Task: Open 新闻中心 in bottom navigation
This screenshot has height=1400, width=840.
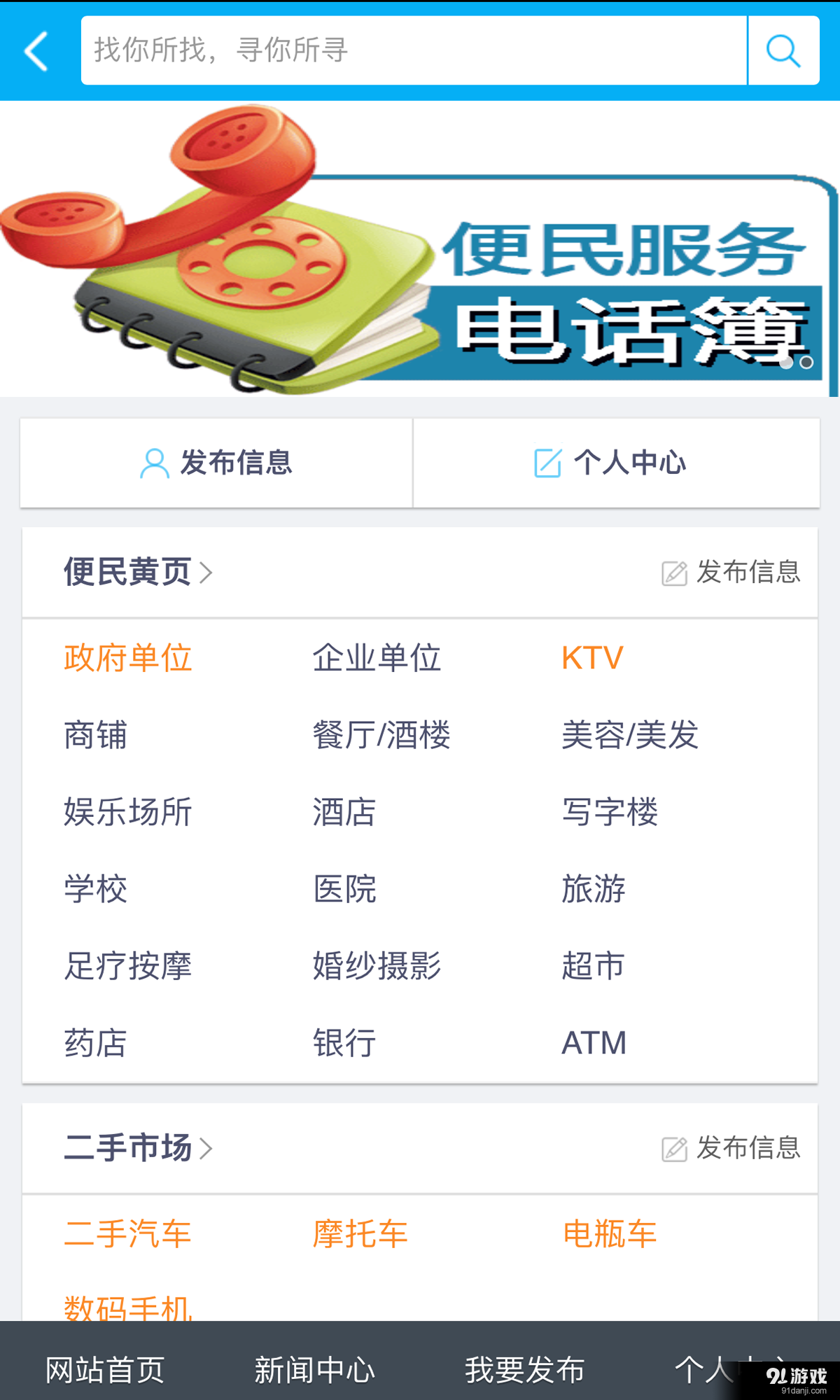Action: [315, 1366]
